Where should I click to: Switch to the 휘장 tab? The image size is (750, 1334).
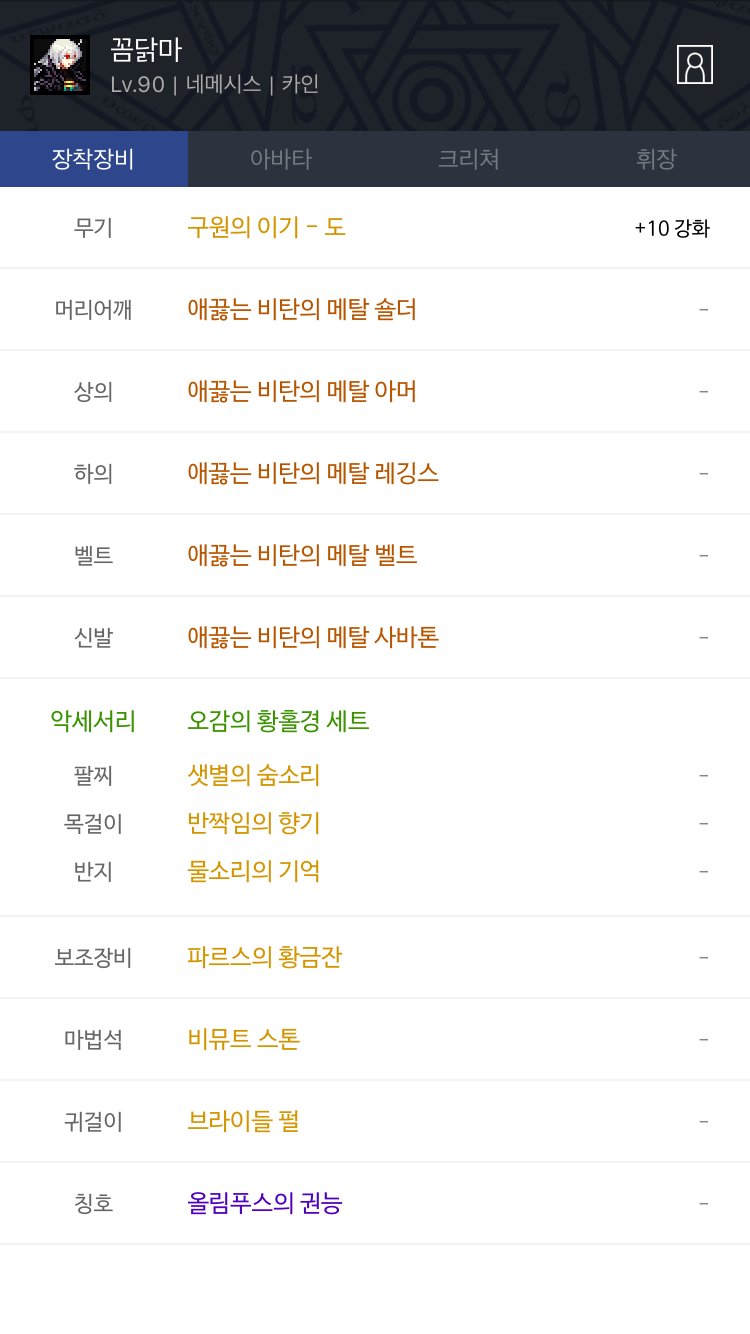click(656, 159)
